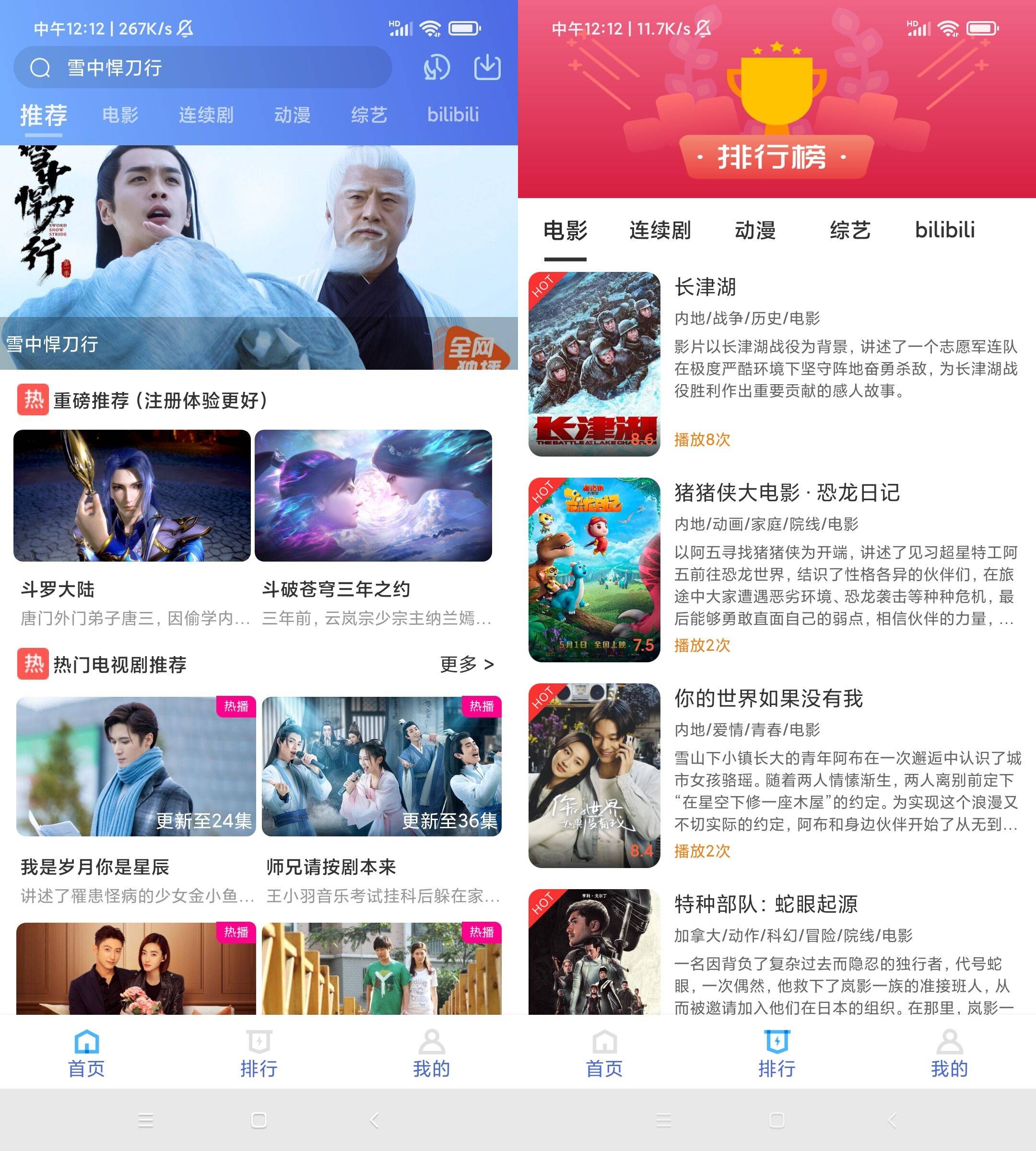Open the 雪中悍刀行 banner

[259, 257]
